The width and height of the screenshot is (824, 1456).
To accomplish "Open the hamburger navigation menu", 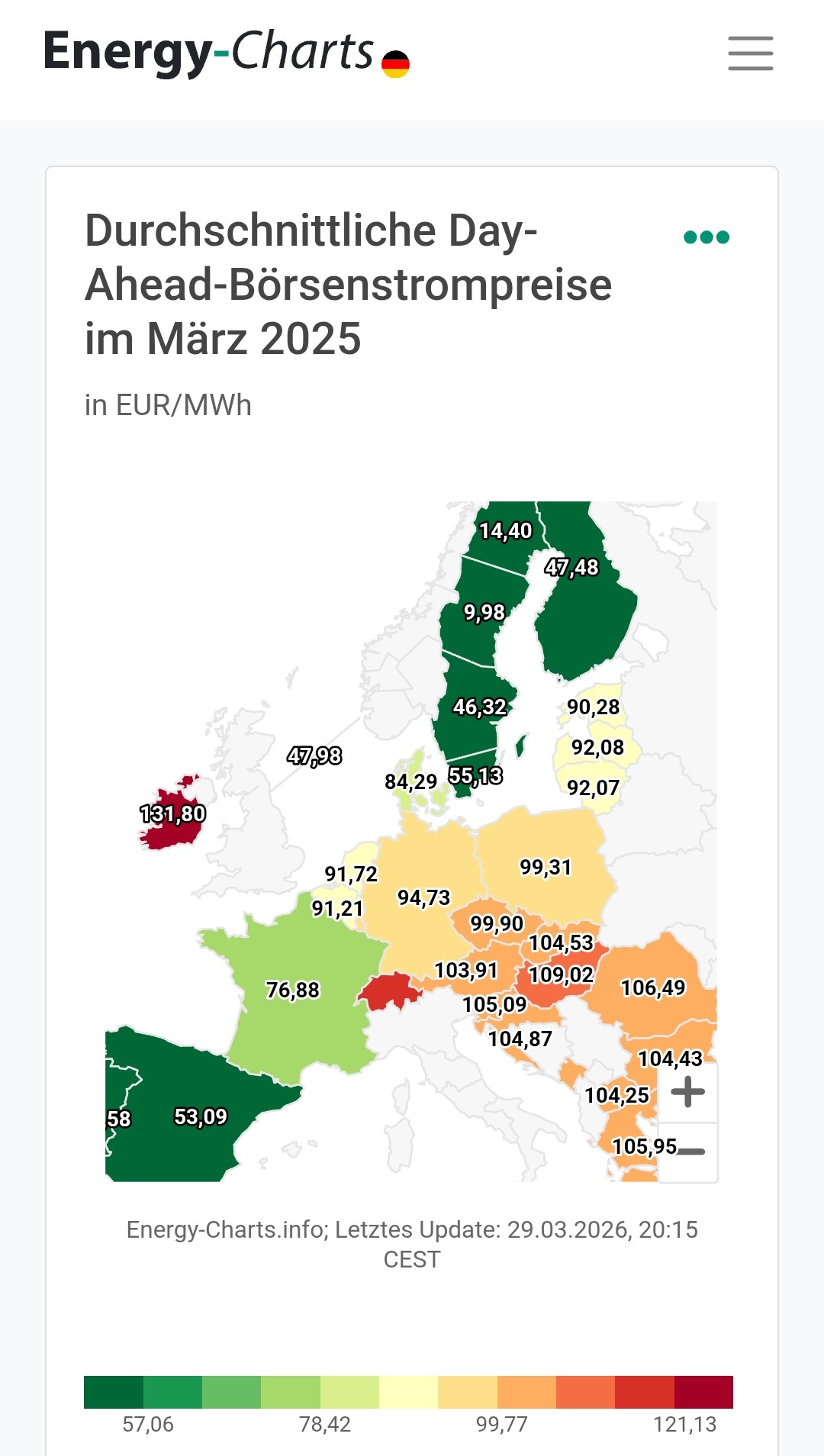I will pos(750,53).
